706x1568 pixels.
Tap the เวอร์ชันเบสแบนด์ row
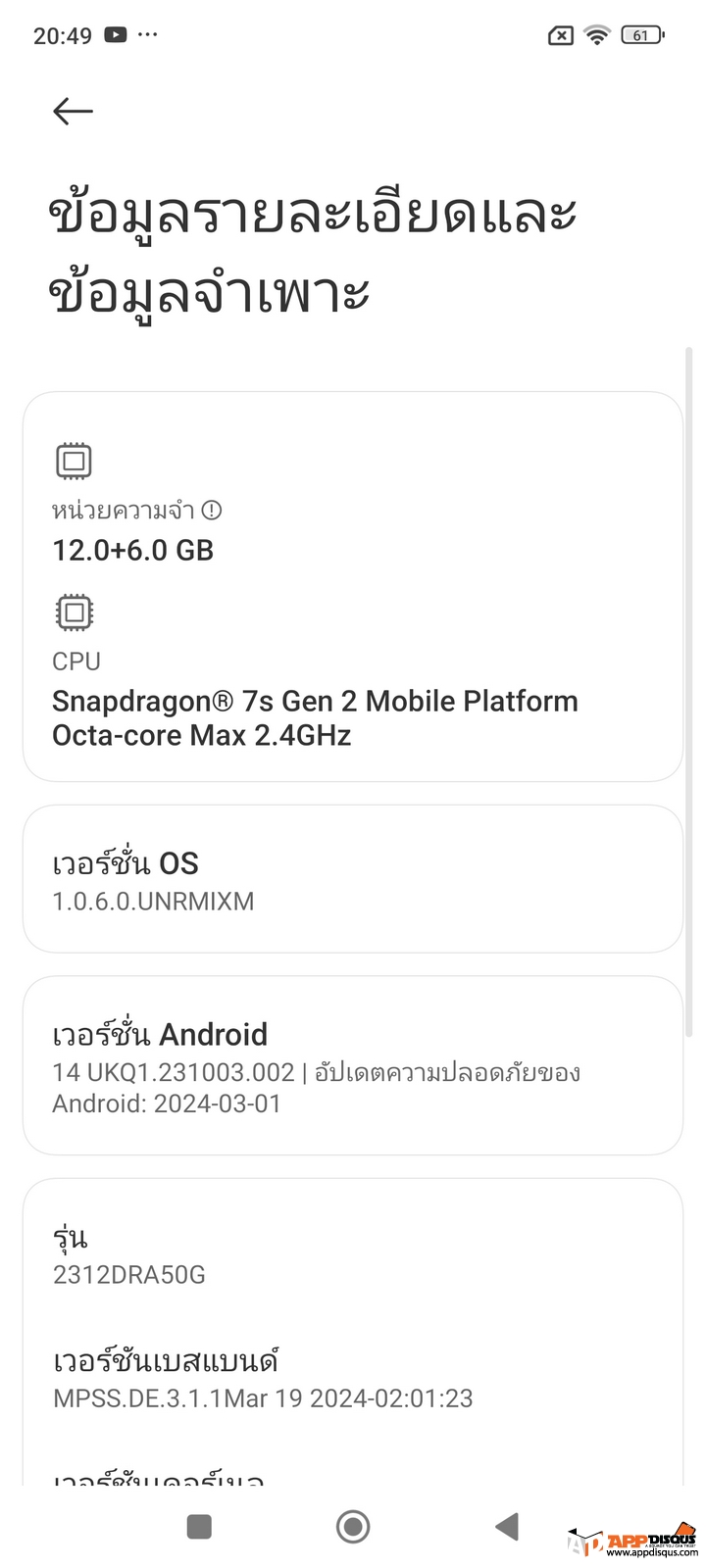point(353,1379)
